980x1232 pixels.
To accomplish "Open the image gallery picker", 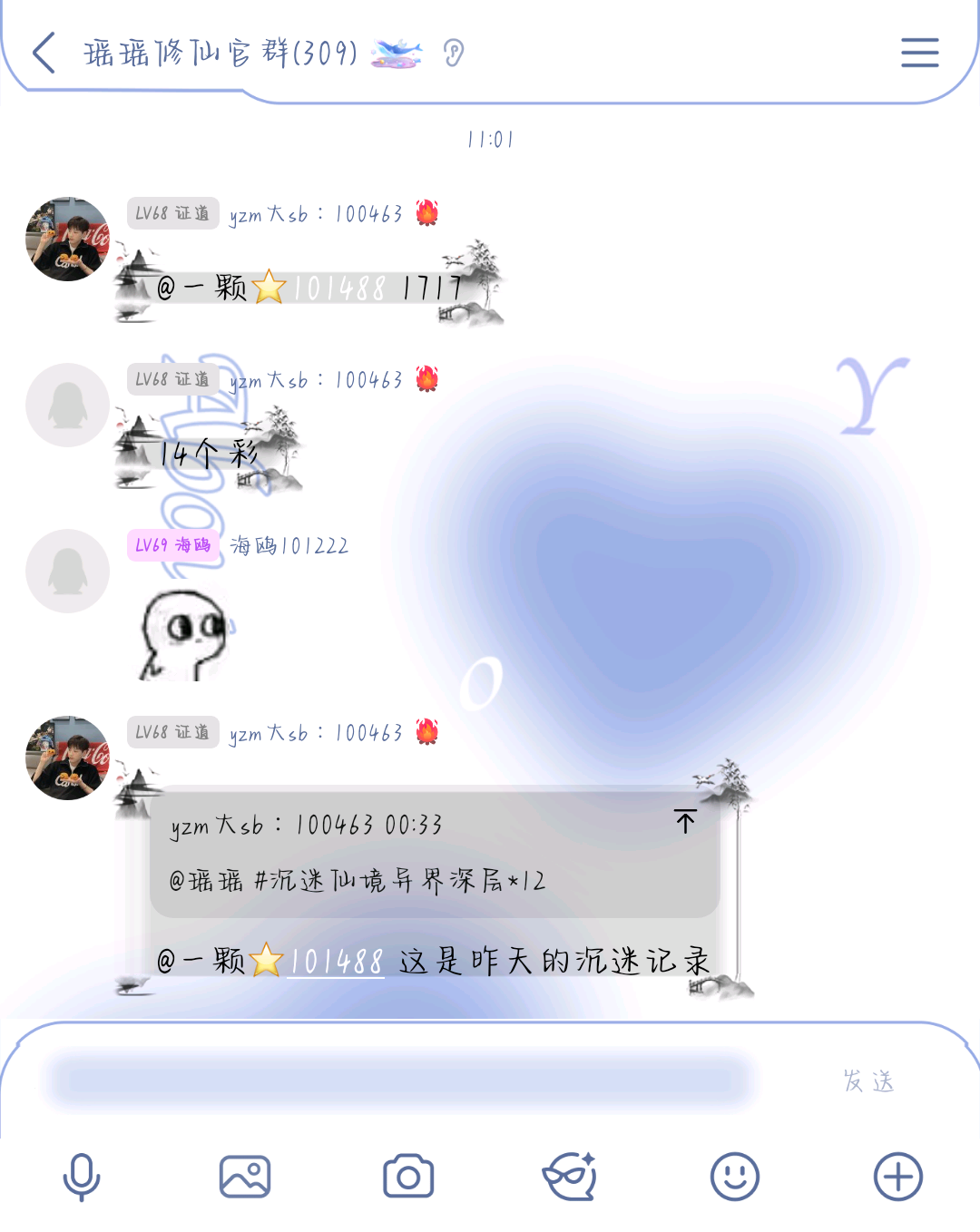I will 245,1177.
